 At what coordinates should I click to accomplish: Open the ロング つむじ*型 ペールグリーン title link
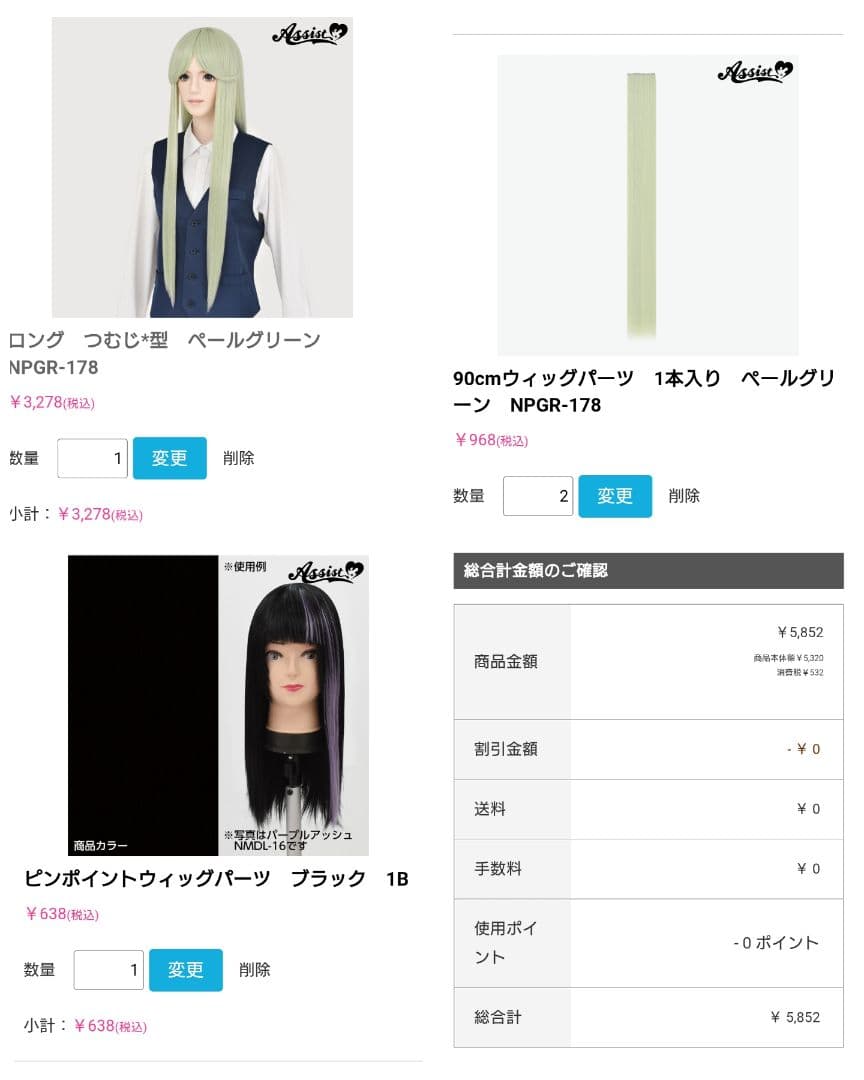(165, 353)
